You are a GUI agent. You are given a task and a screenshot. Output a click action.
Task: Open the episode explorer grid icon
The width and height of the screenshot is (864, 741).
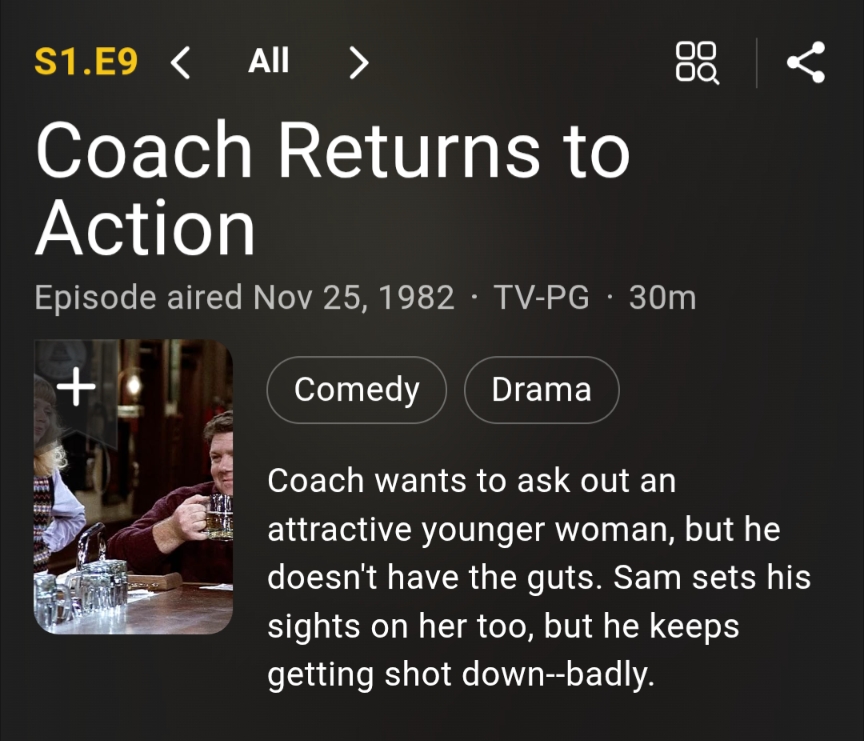697,63
